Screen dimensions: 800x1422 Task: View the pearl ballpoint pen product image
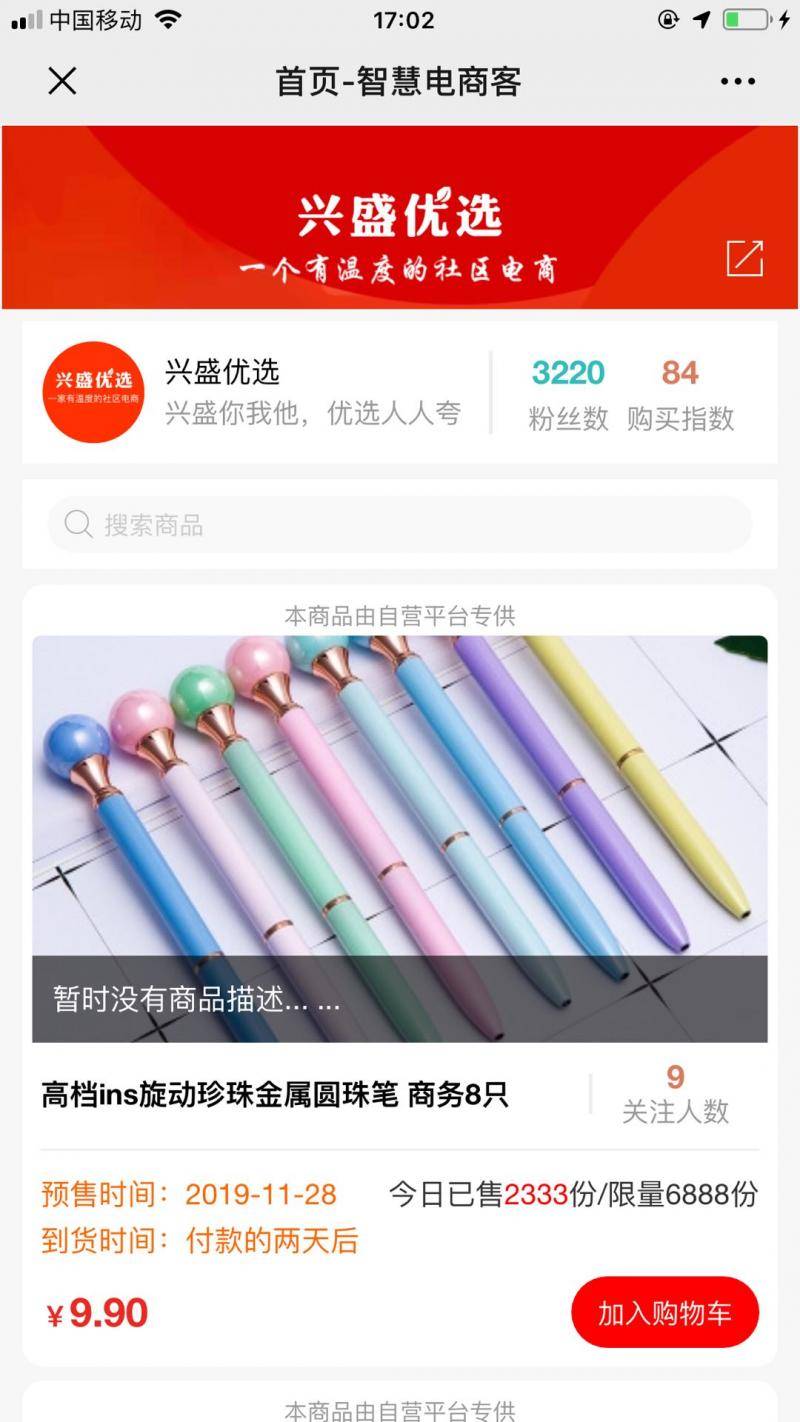(400, 800)
